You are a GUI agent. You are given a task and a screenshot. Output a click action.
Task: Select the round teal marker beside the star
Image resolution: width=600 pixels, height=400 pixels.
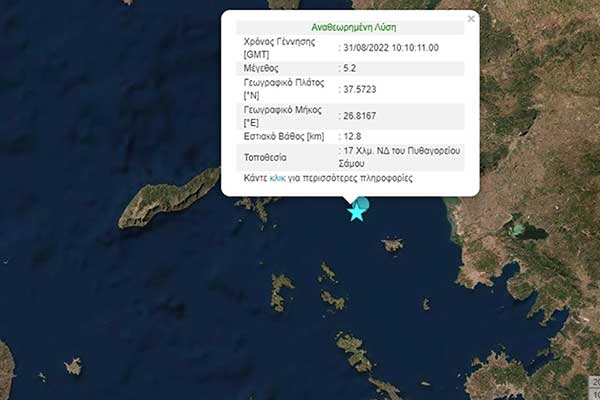[x=363, y=204]
